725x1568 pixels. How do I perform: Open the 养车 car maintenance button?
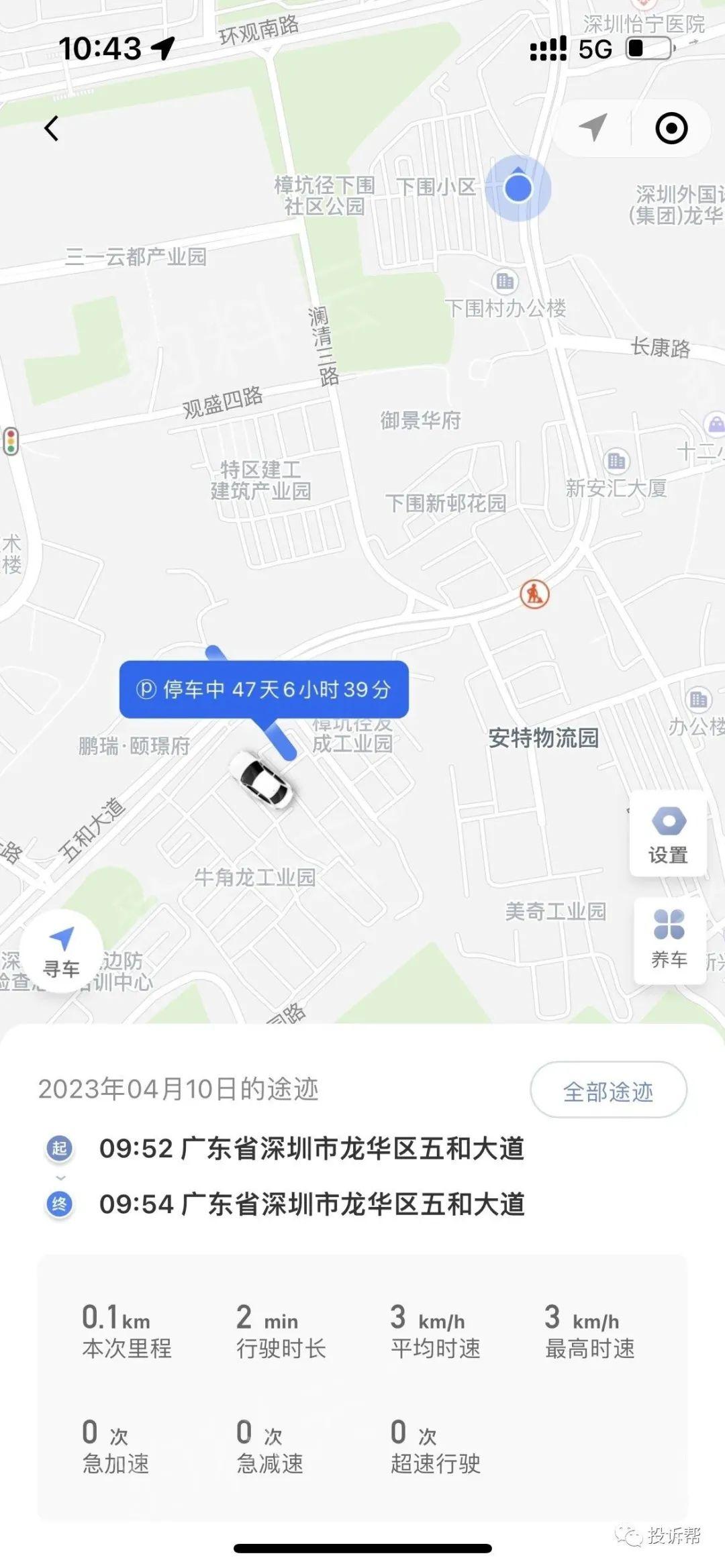pyautogui.click(x=669, y=939)
